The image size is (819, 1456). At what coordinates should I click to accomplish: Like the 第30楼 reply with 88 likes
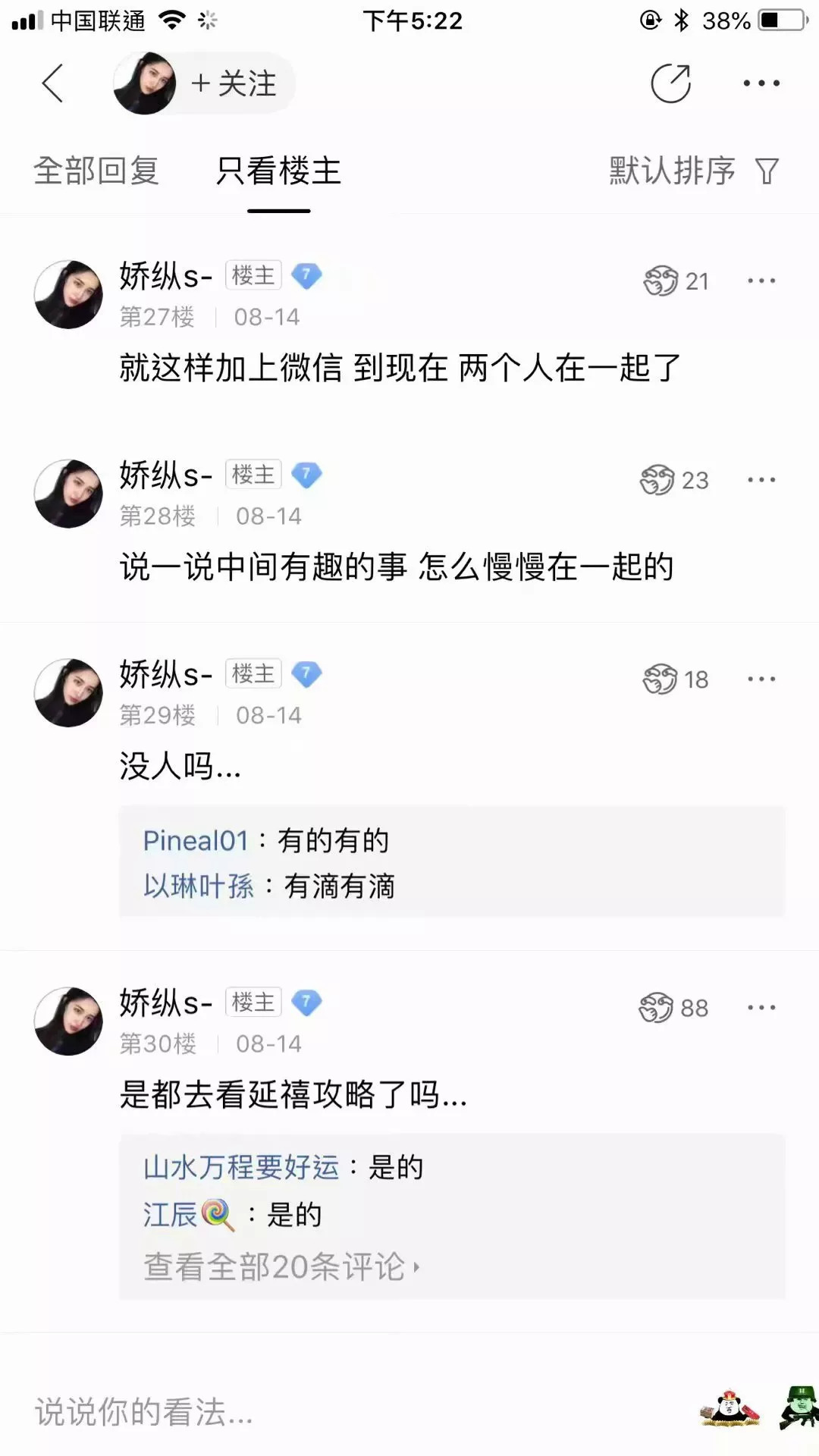(x=656, y=1008)
